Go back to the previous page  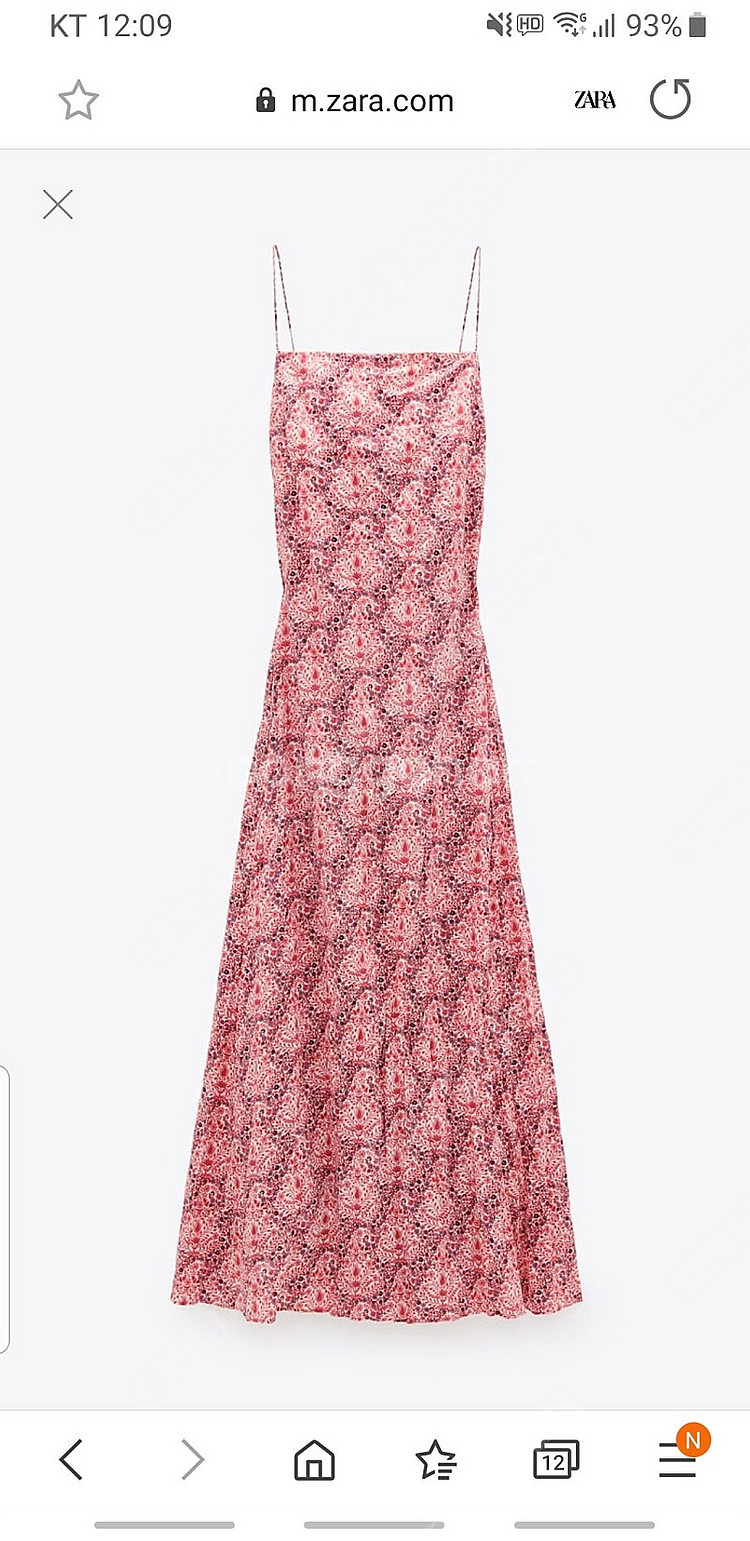tap(71, 1460)
